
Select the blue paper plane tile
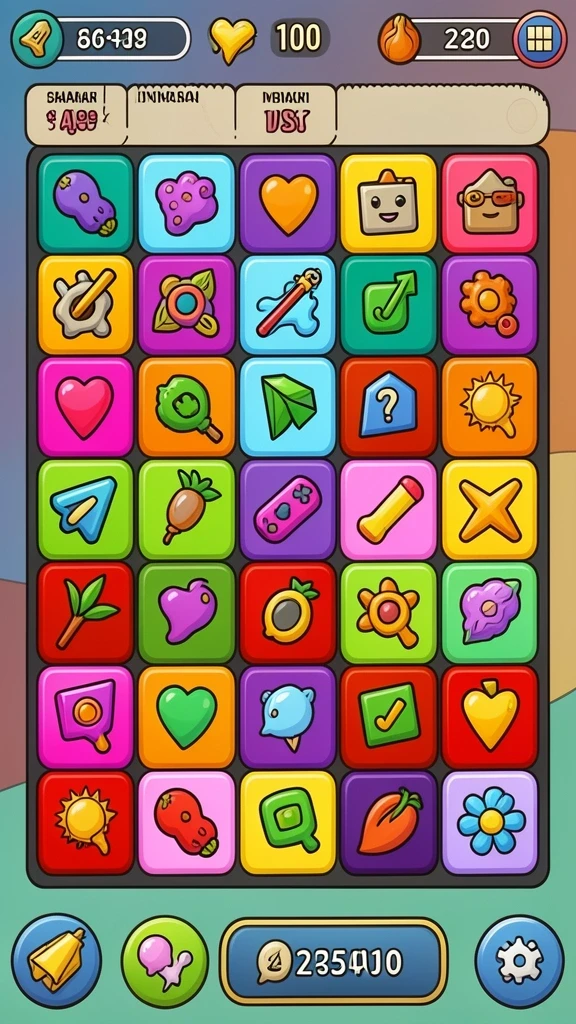[85, 509]
